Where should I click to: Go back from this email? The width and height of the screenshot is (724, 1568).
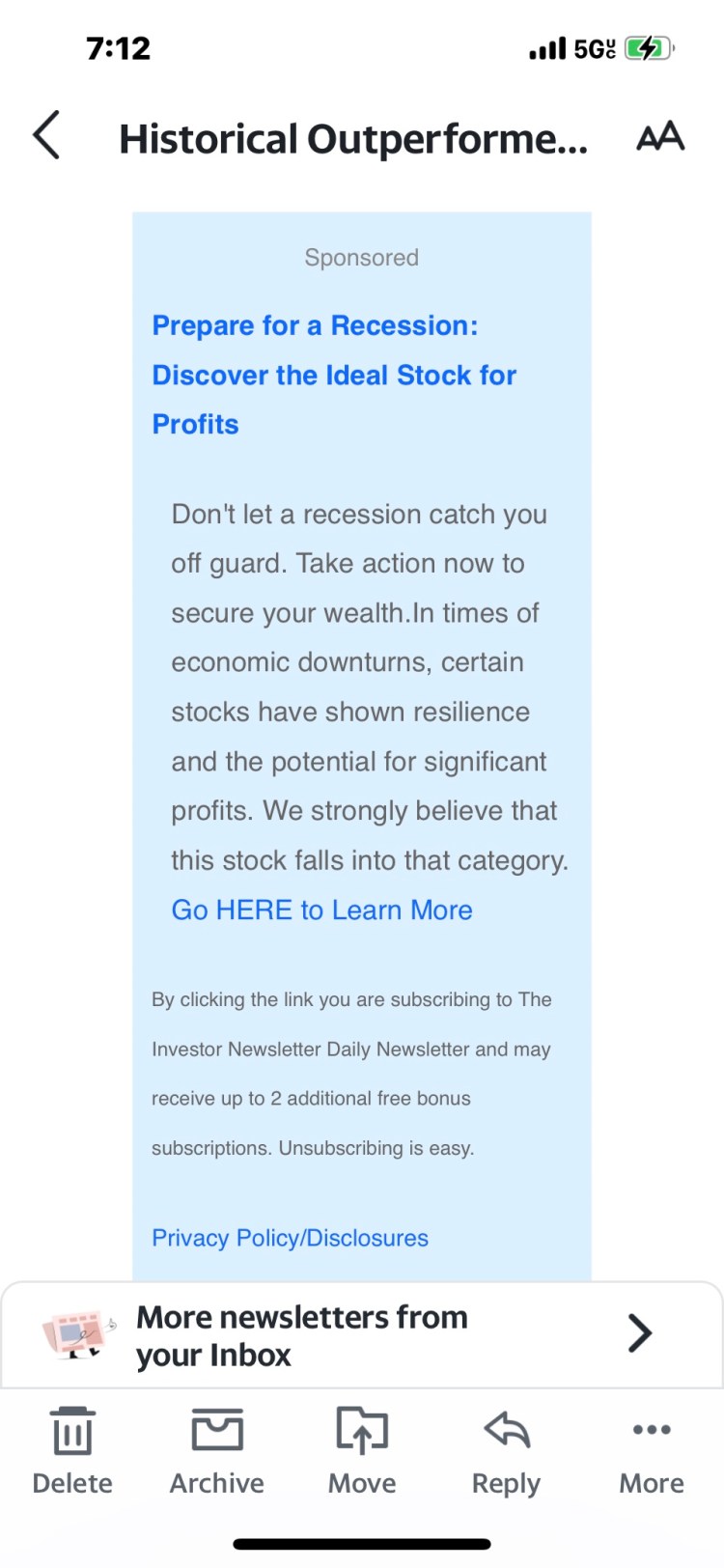point(46,135)
